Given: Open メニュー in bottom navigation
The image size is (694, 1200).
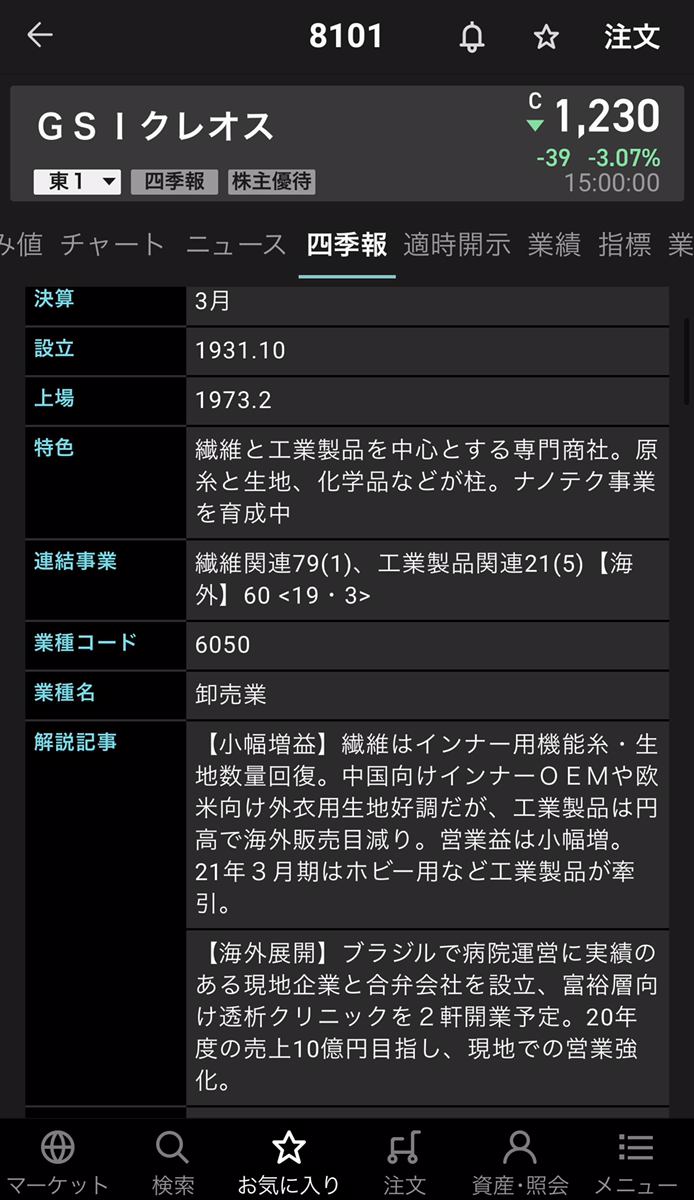Looking at the screenshot, I should pos(636,1160).
